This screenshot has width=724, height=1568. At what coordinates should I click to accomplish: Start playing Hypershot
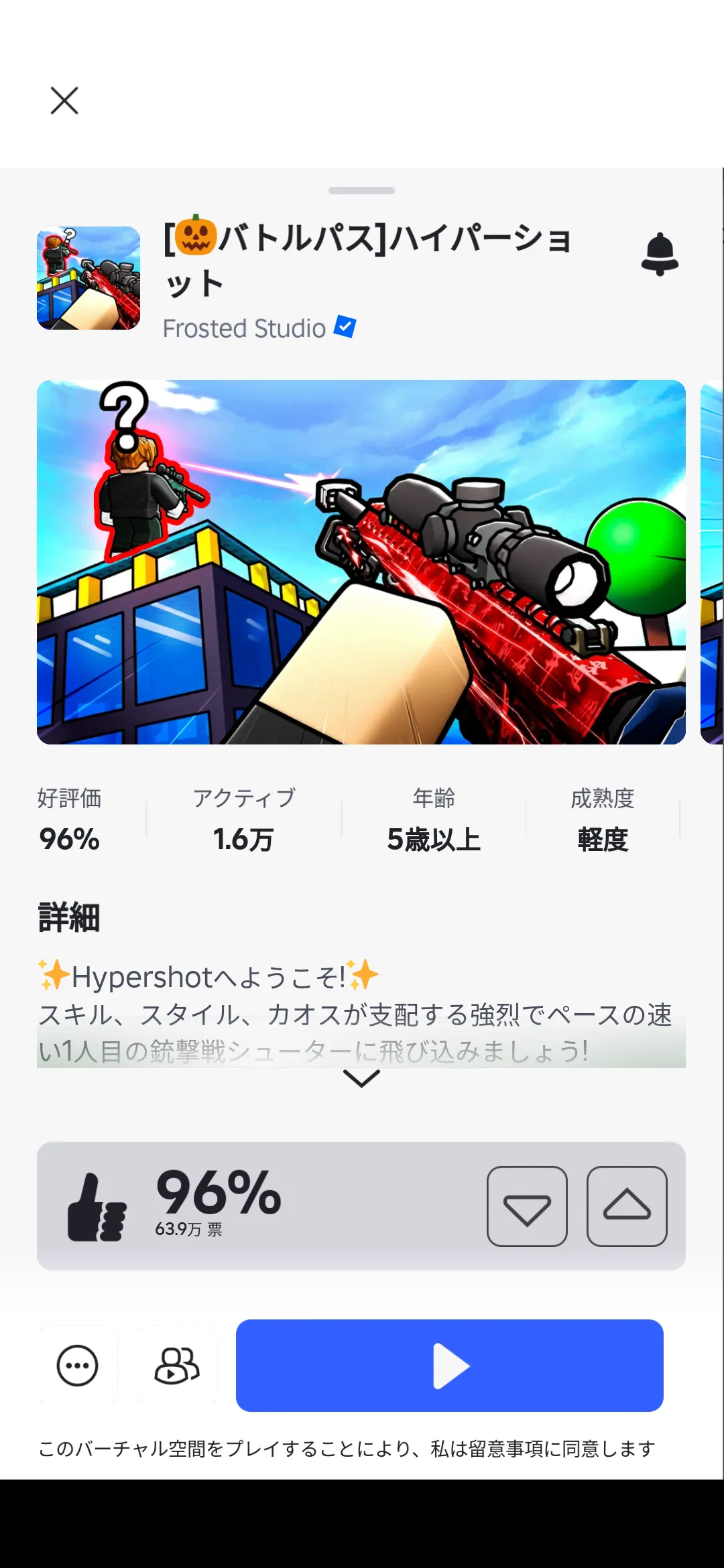[x=450, y=1366]
